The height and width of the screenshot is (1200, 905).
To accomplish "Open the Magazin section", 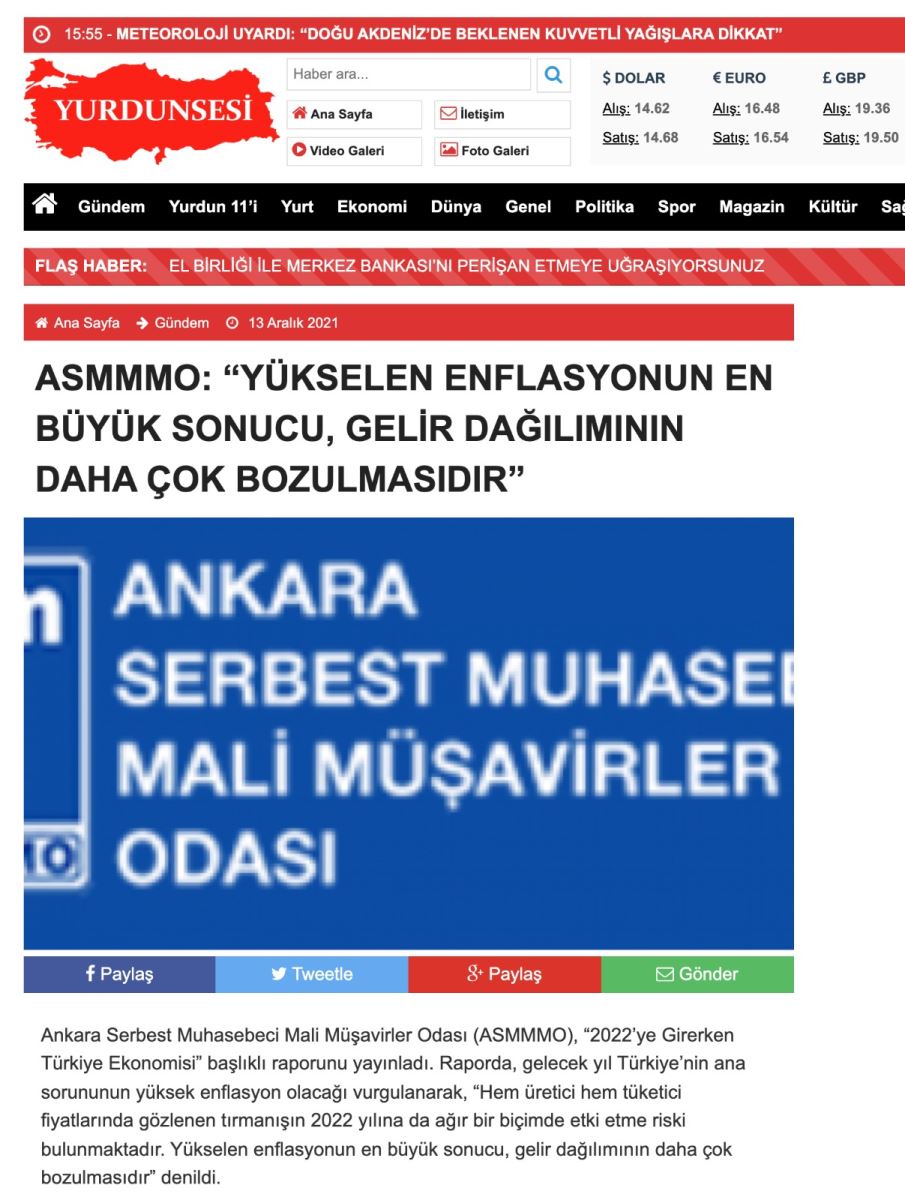I will [752, 207].
